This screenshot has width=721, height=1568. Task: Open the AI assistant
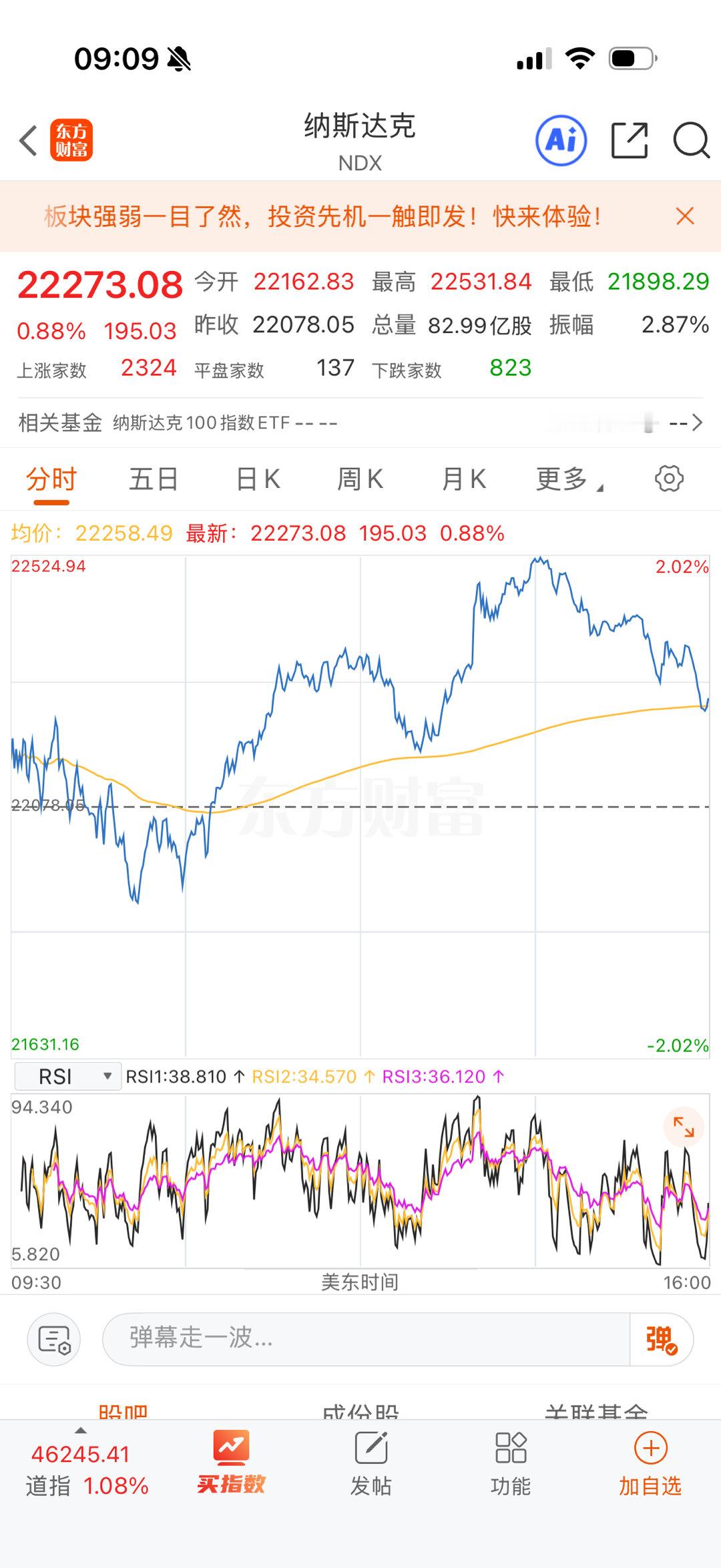pyautogui.click(x=561, y=141)
